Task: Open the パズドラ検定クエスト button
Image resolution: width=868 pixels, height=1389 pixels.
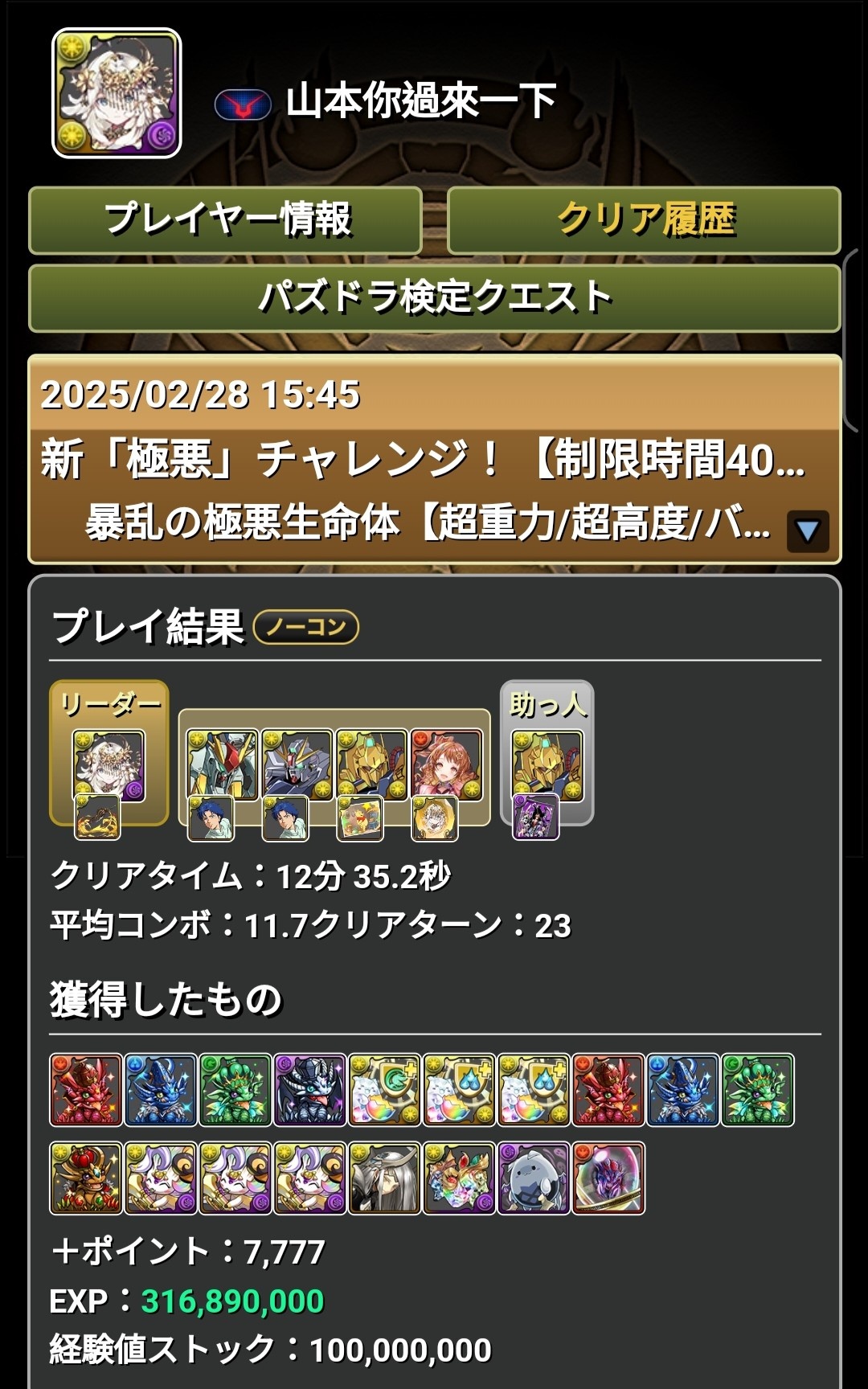Action: coord(434,297)
